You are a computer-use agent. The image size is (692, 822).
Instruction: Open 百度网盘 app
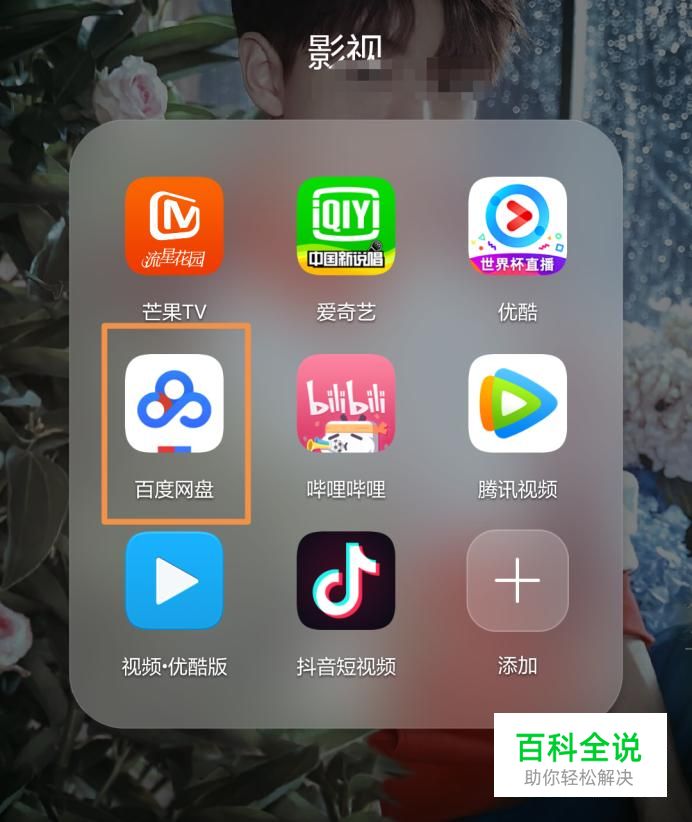tap(174, 403)
